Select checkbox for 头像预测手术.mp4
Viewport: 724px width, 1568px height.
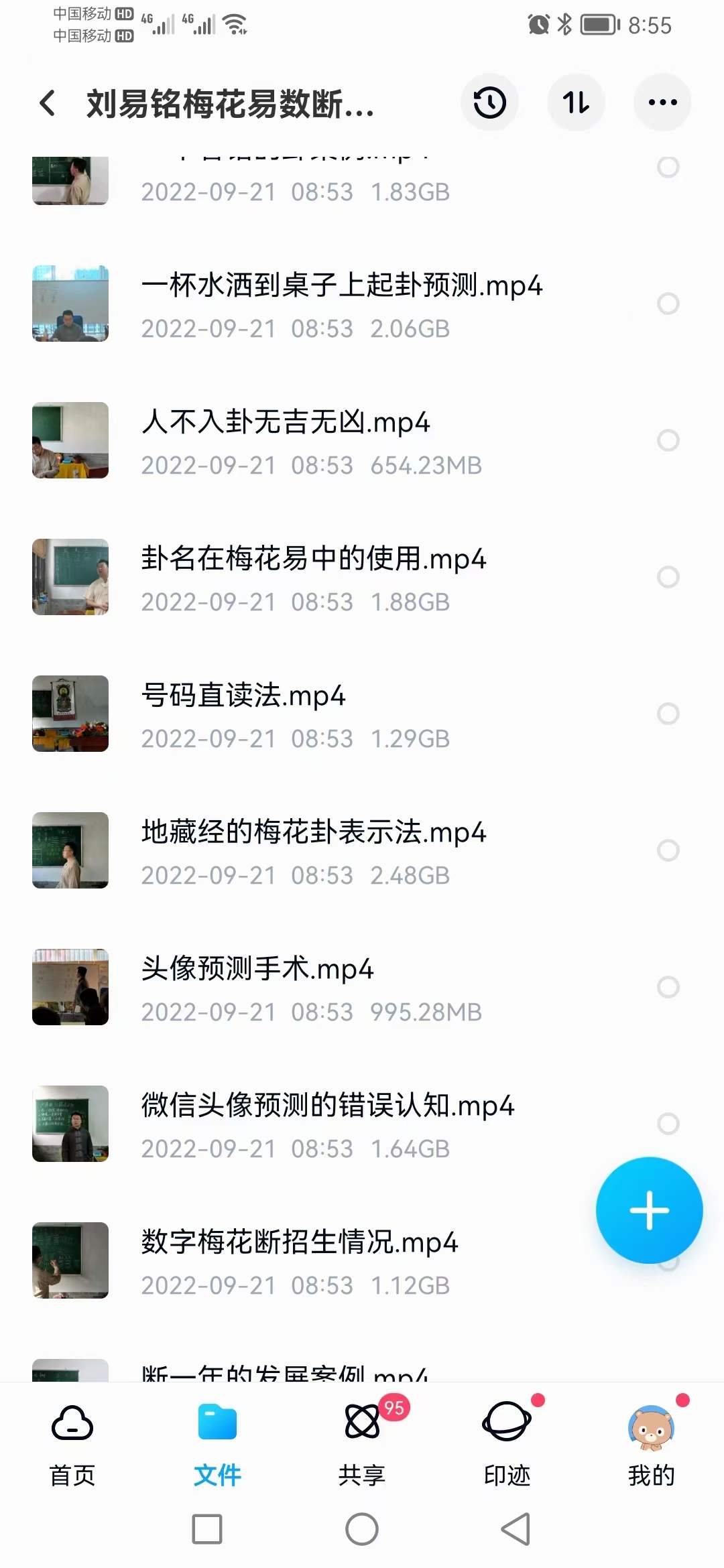(668, 987)
